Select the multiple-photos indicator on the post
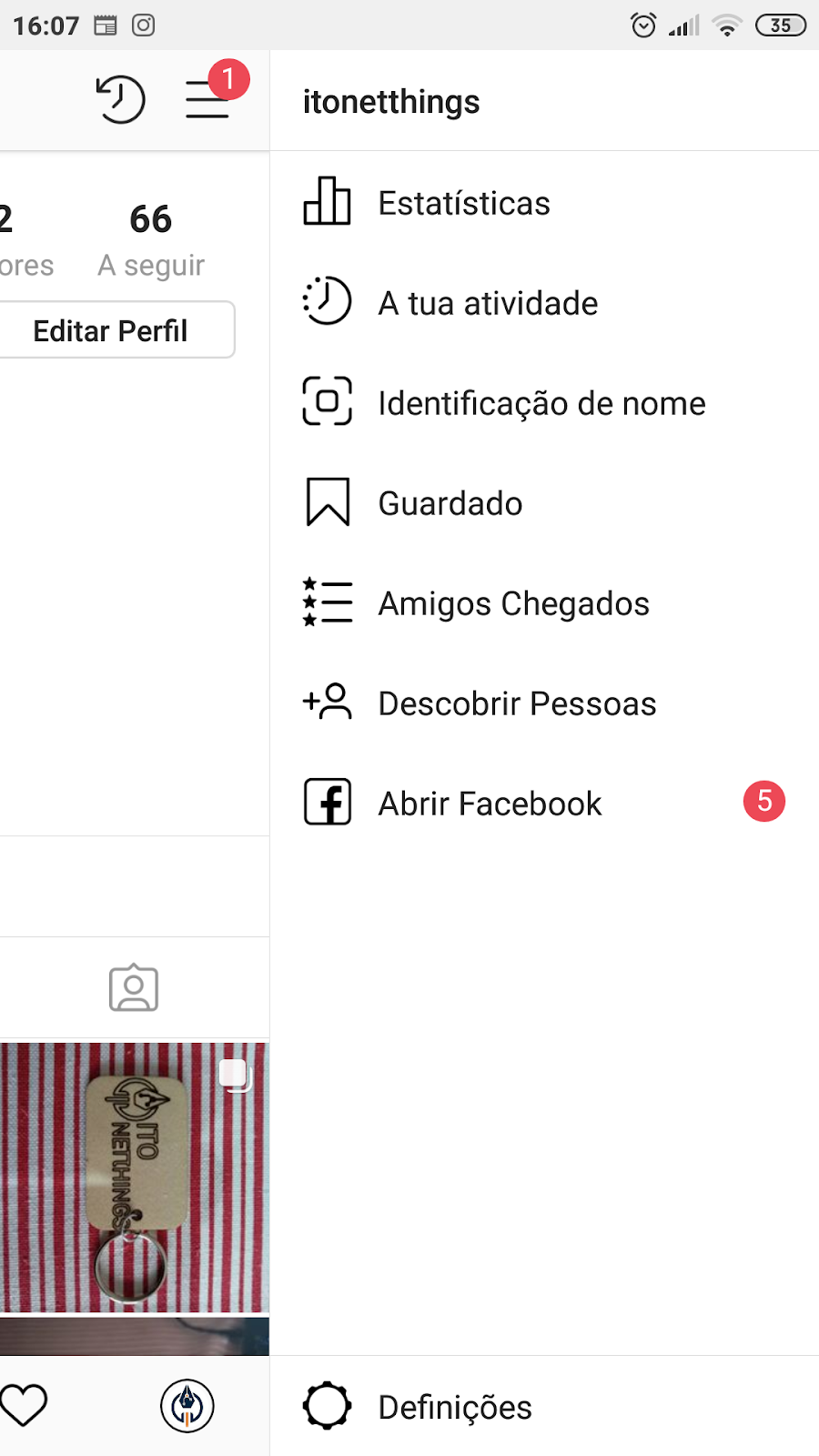The image size is (819, 1456). click(x=235, y=1075)
